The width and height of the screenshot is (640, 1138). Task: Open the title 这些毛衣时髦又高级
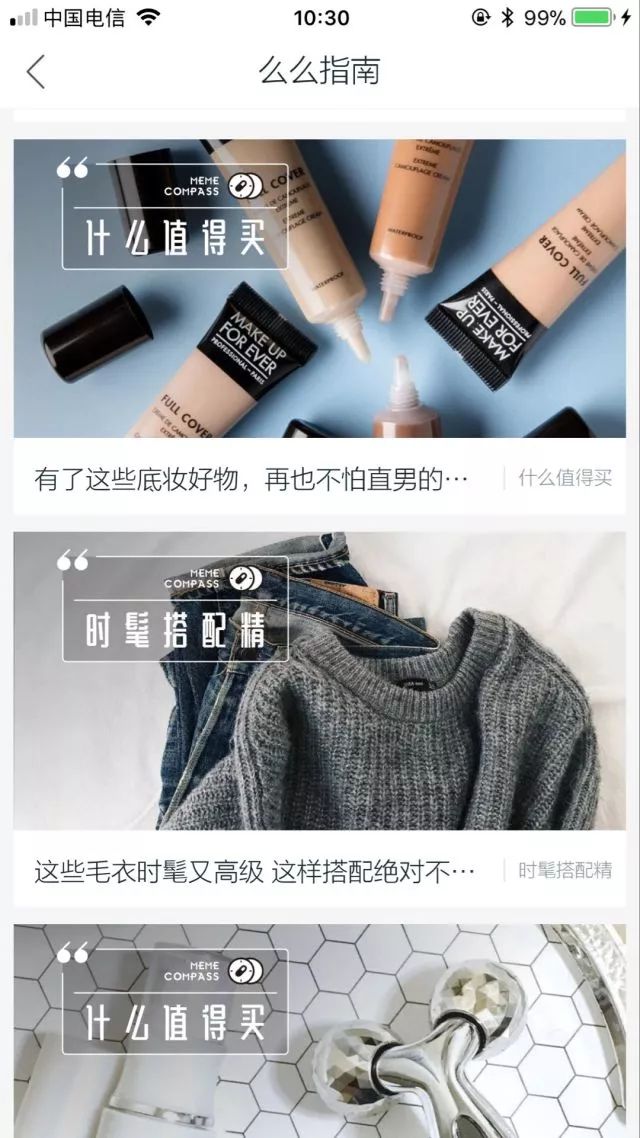(x=254, y=871)
